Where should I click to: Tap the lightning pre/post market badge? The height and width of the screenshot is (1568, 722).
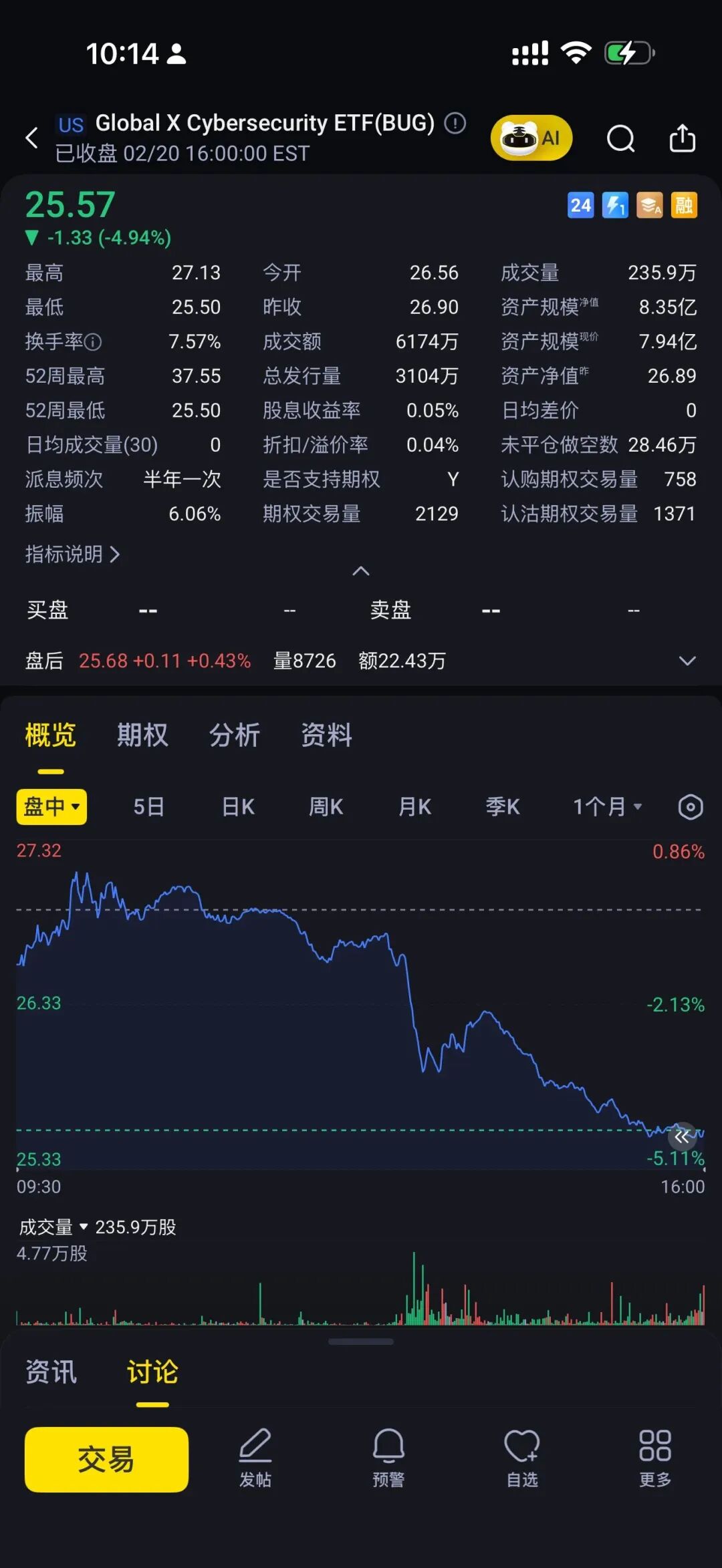click(x=614, y=205)
